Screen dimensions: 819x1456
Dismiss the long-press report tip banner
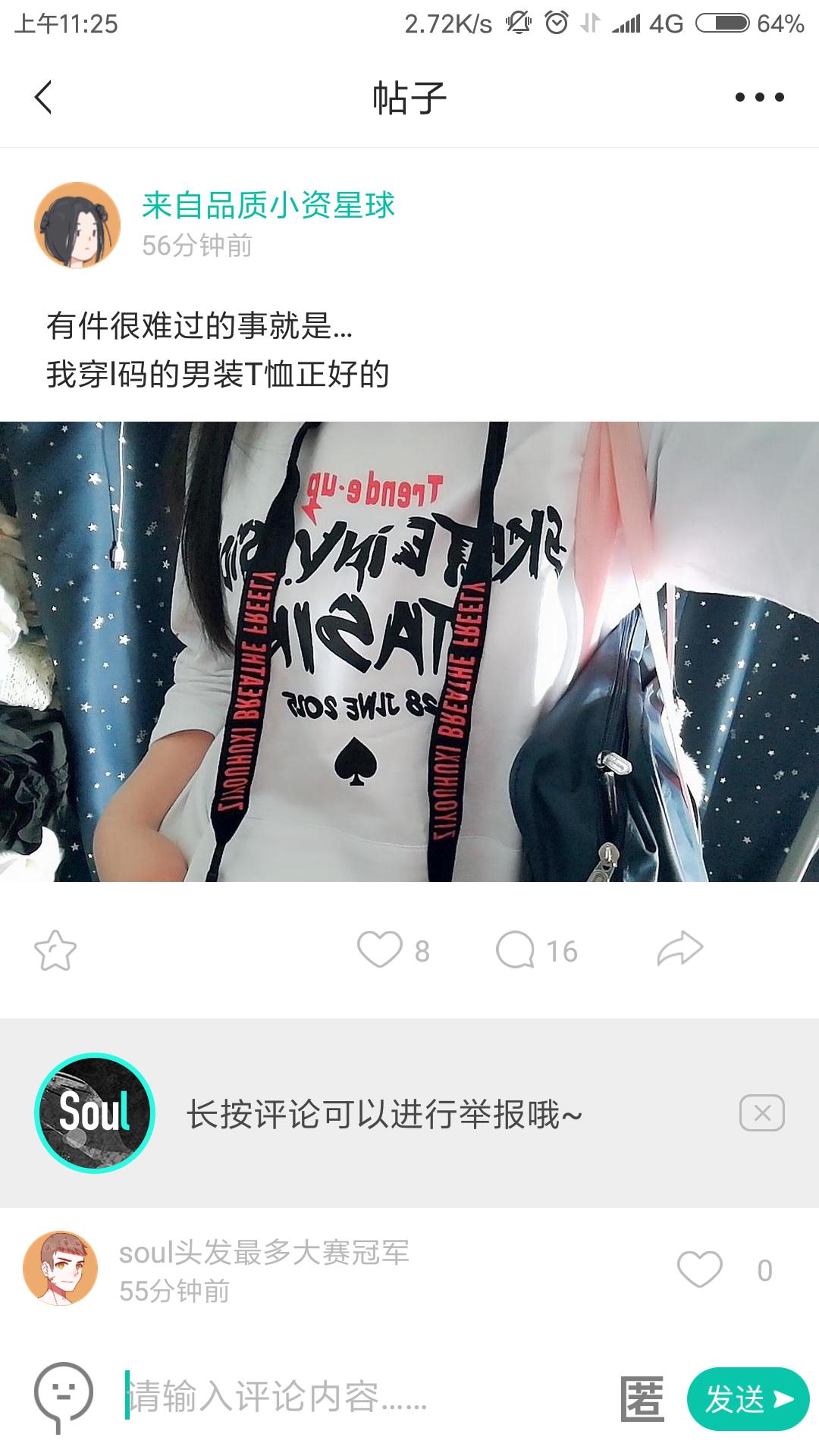click(761, 1113)
